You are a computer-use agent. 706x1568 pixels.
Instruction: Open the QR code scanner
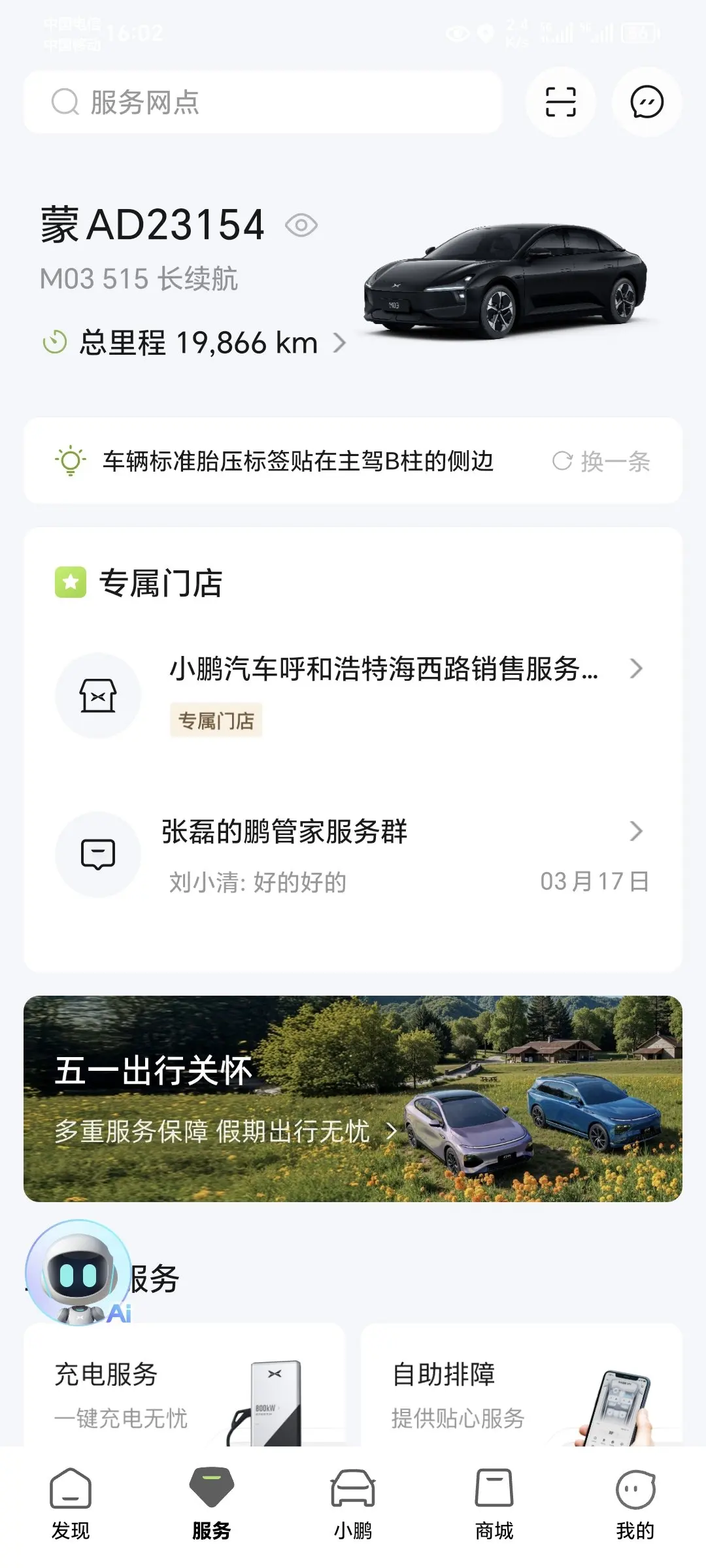tap(560, 103)
